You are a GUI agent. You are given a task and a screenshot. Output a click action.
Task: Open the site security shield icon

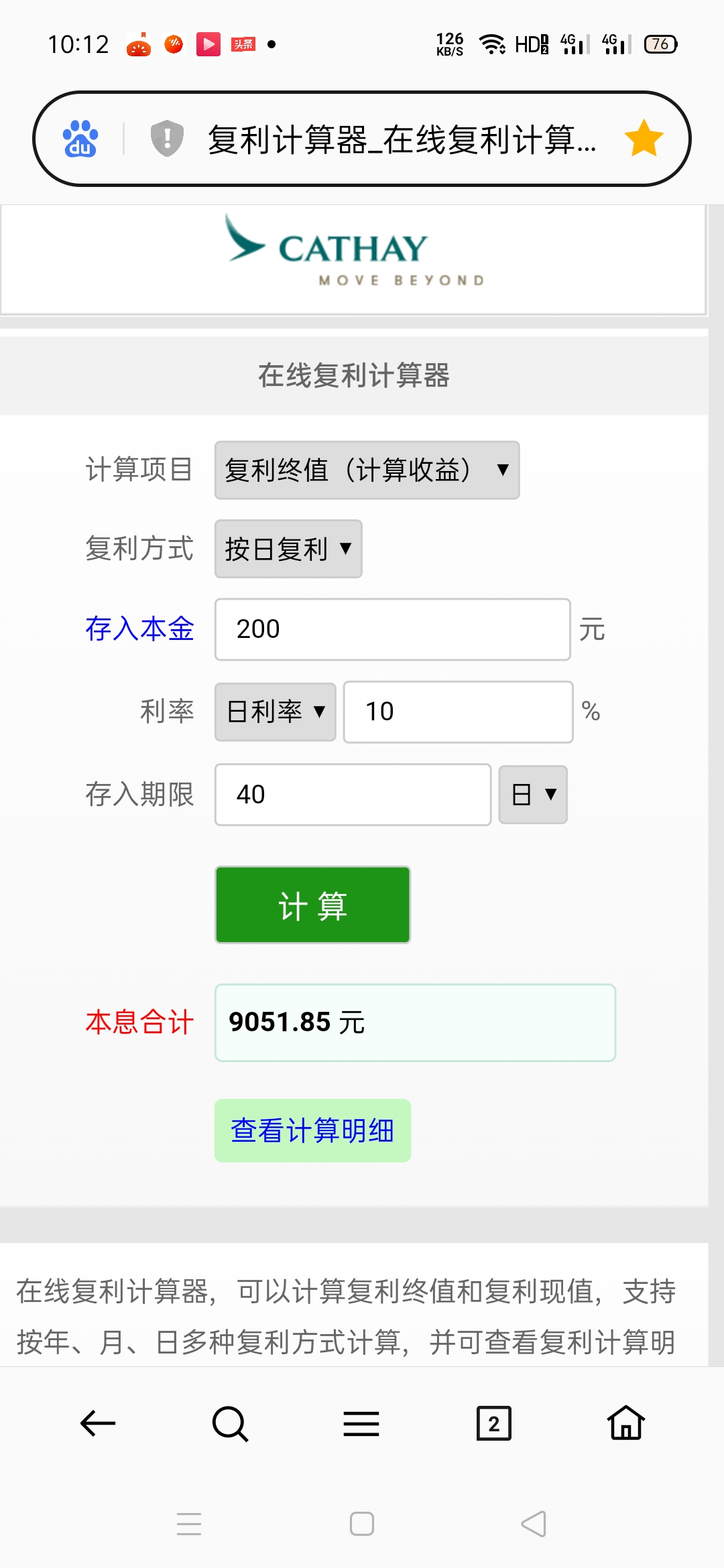[x=167, y=139]
